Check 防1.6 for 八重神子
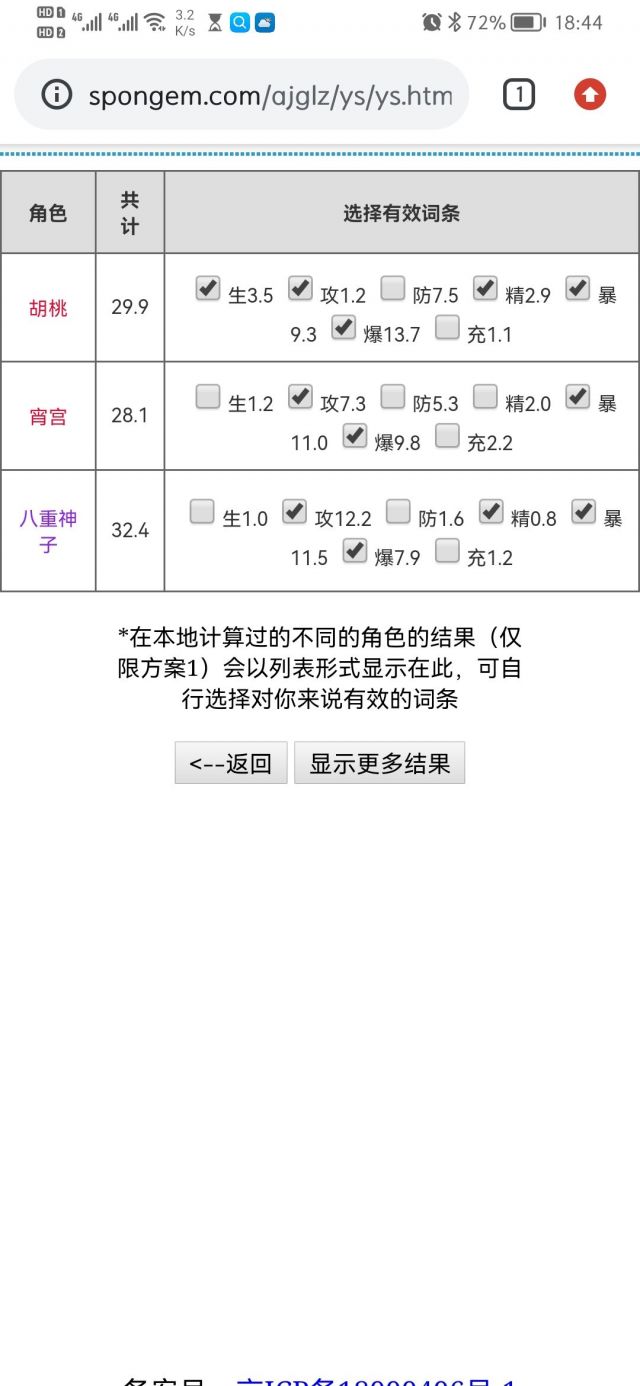The width and height of the screenshot is (640, 1386). (398, 512)
